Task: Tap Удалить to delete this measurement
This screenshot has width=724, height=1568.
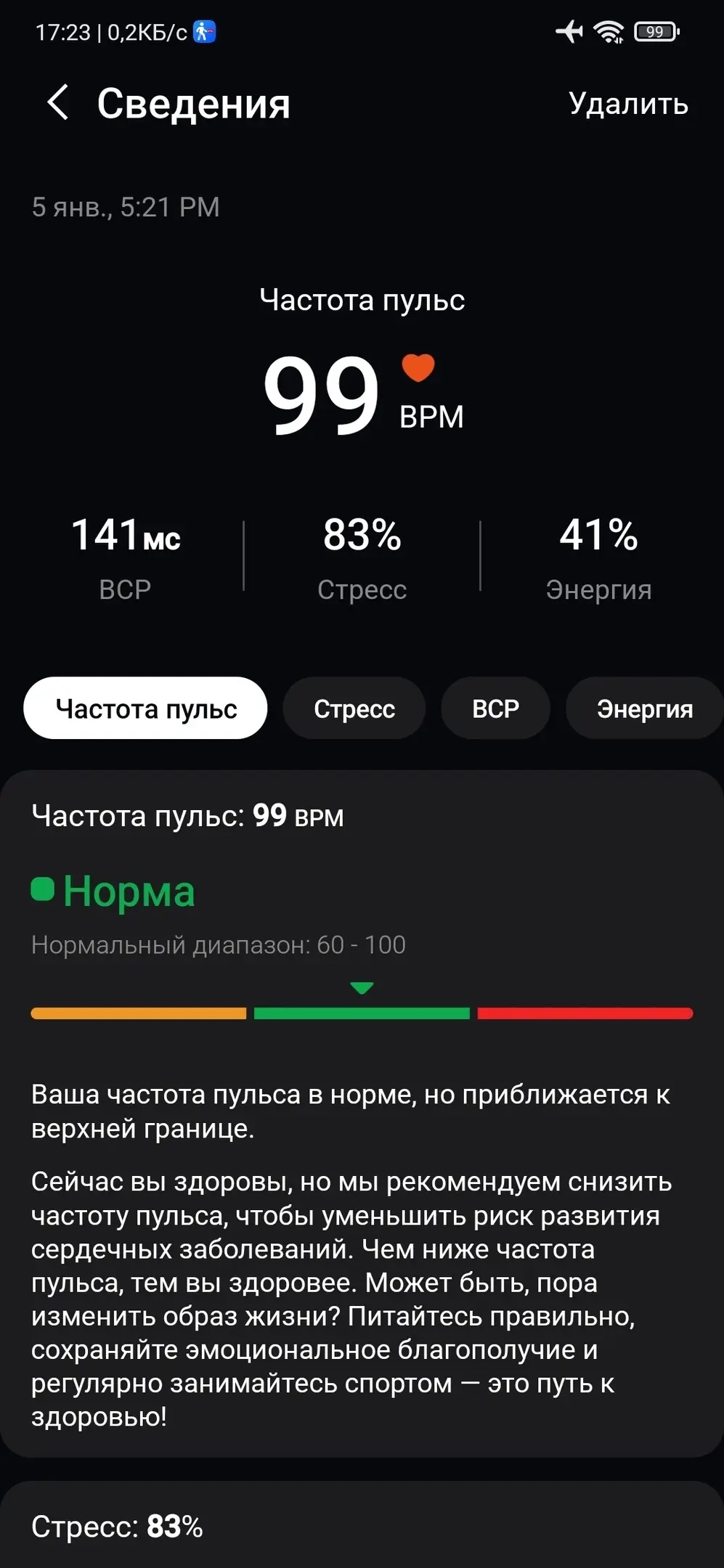Action: click(x=628, y=104)
